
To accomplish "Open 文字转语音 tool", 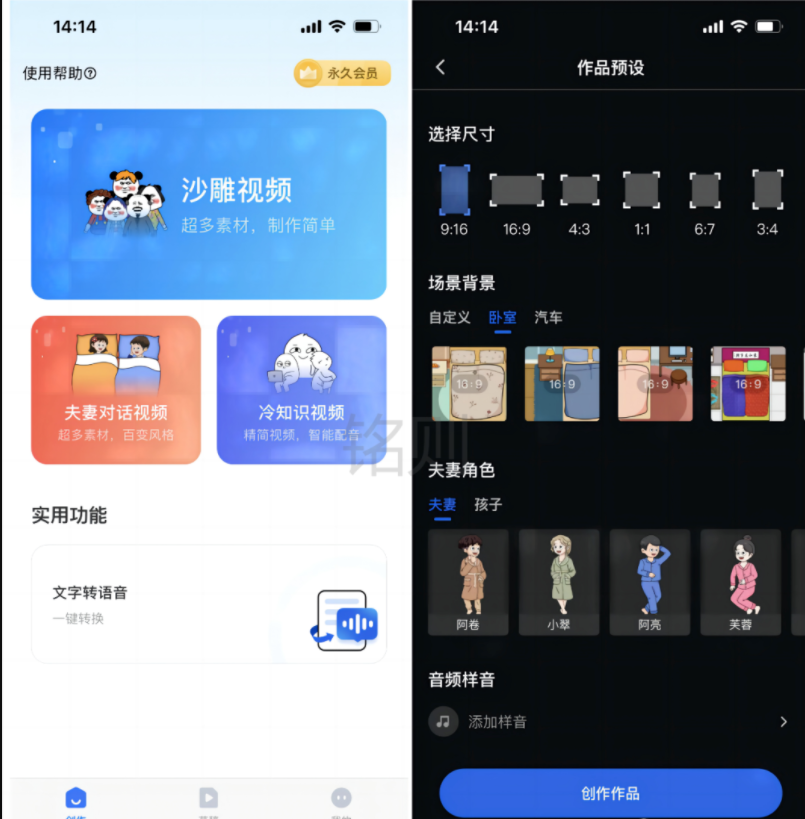I will pyautogui.click(x=208, y=604).
